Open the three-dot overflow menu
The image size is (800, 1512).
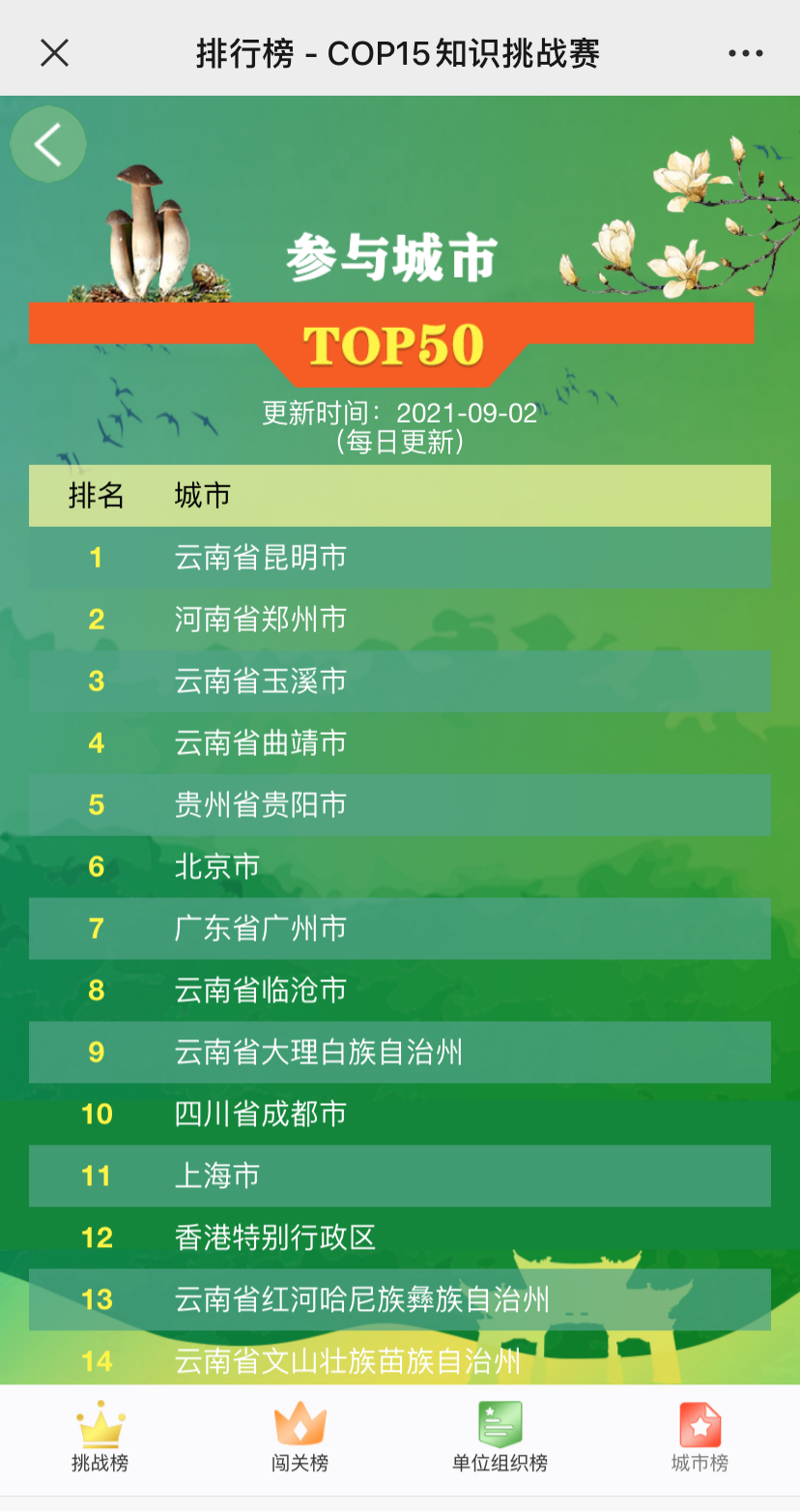[x=745, y=53]
